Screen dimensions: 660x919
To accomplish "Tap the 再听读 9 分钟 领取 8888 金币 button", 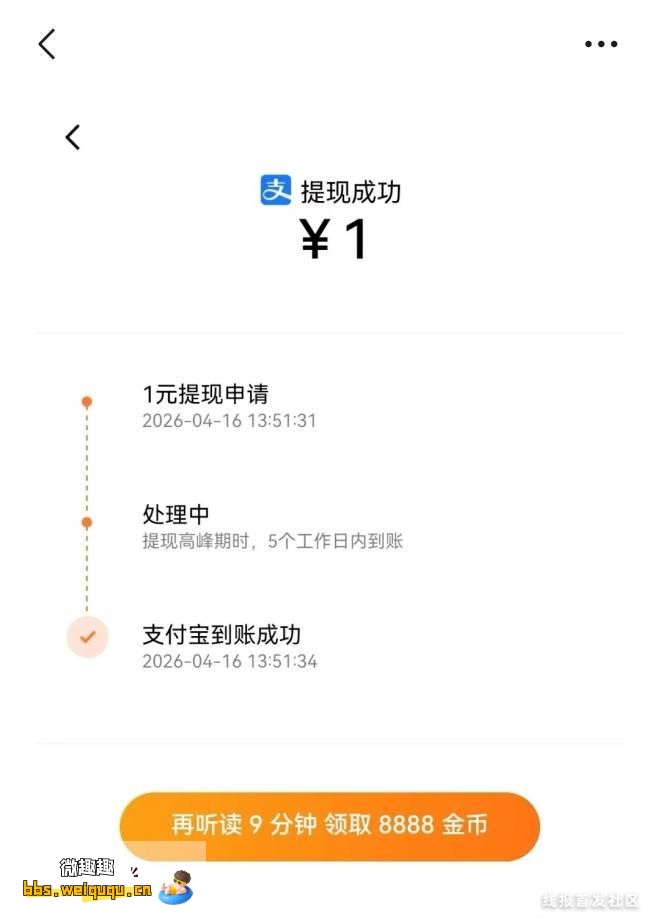I will tap(330, 825).
